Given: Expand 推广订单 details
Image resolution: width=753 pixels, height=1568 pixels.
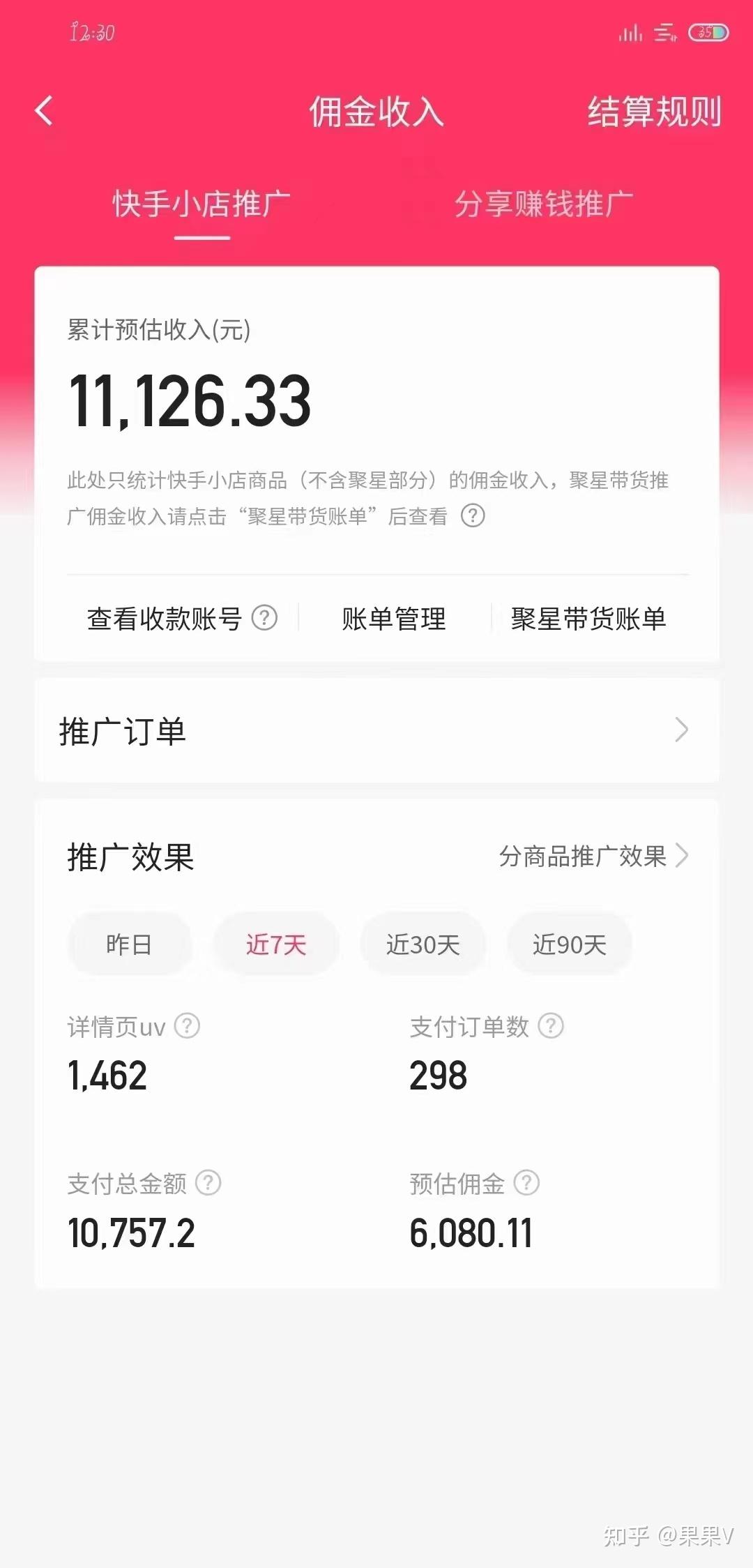Looking at the screenshot, I should tap(376, 730).
